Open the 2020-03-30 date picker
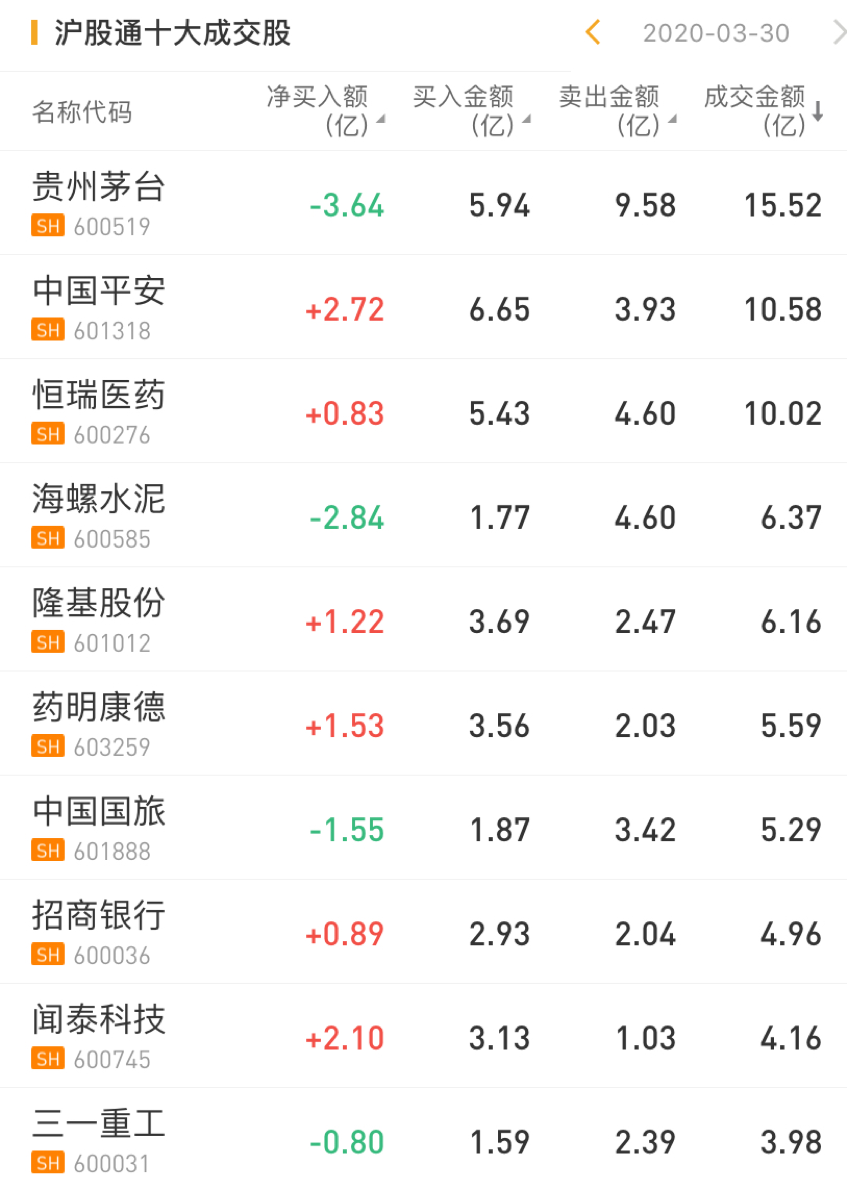847x1189 pixels. point(715,33)
